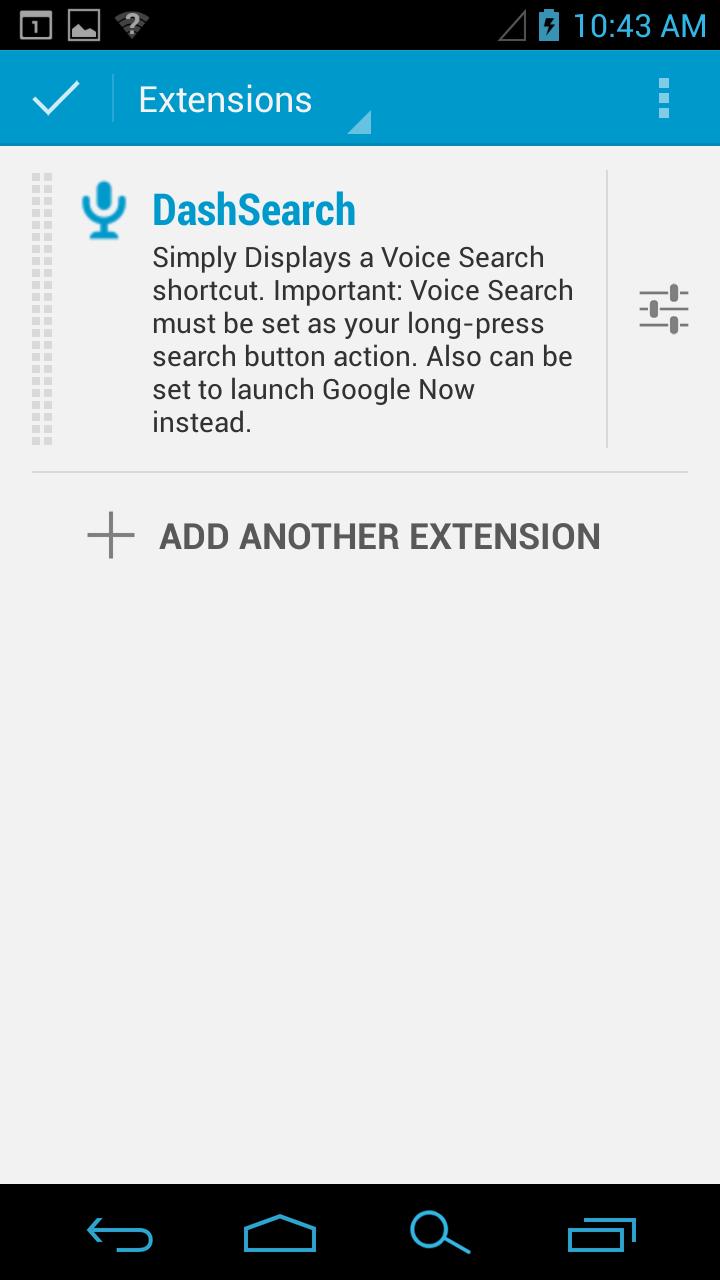Screen dimensions: 720x1280
Task: Tap the Home navigation icon
Action: point(280,1235)
